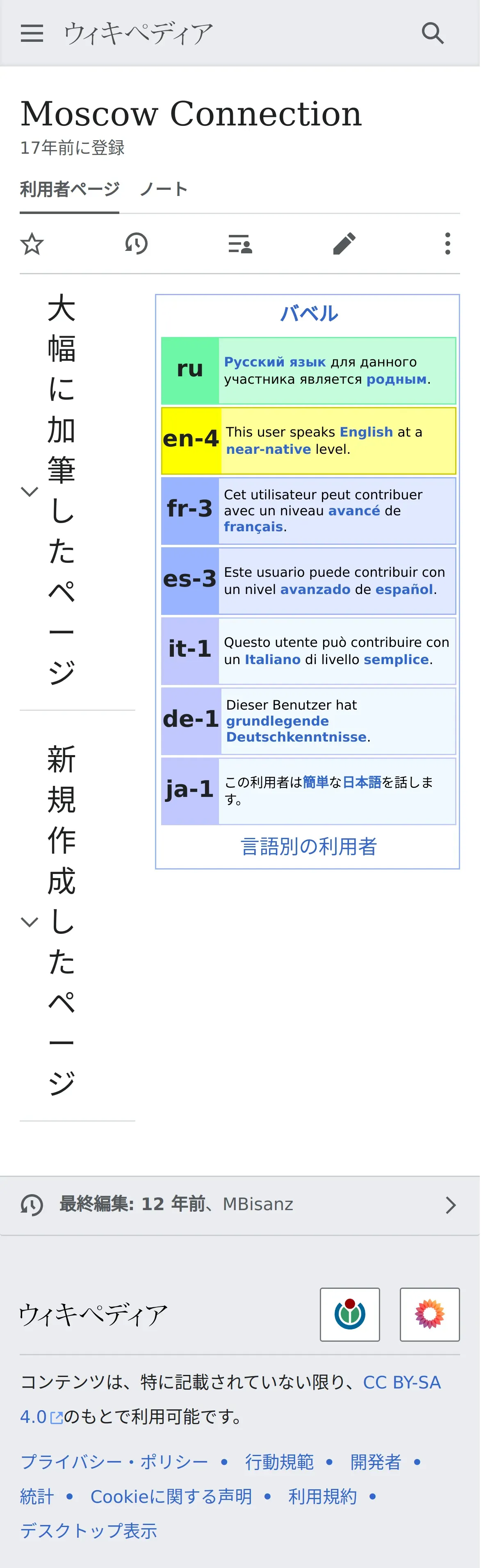
Task: Follow the Deutschkenntnisse link
Action: tap(296, 737)
